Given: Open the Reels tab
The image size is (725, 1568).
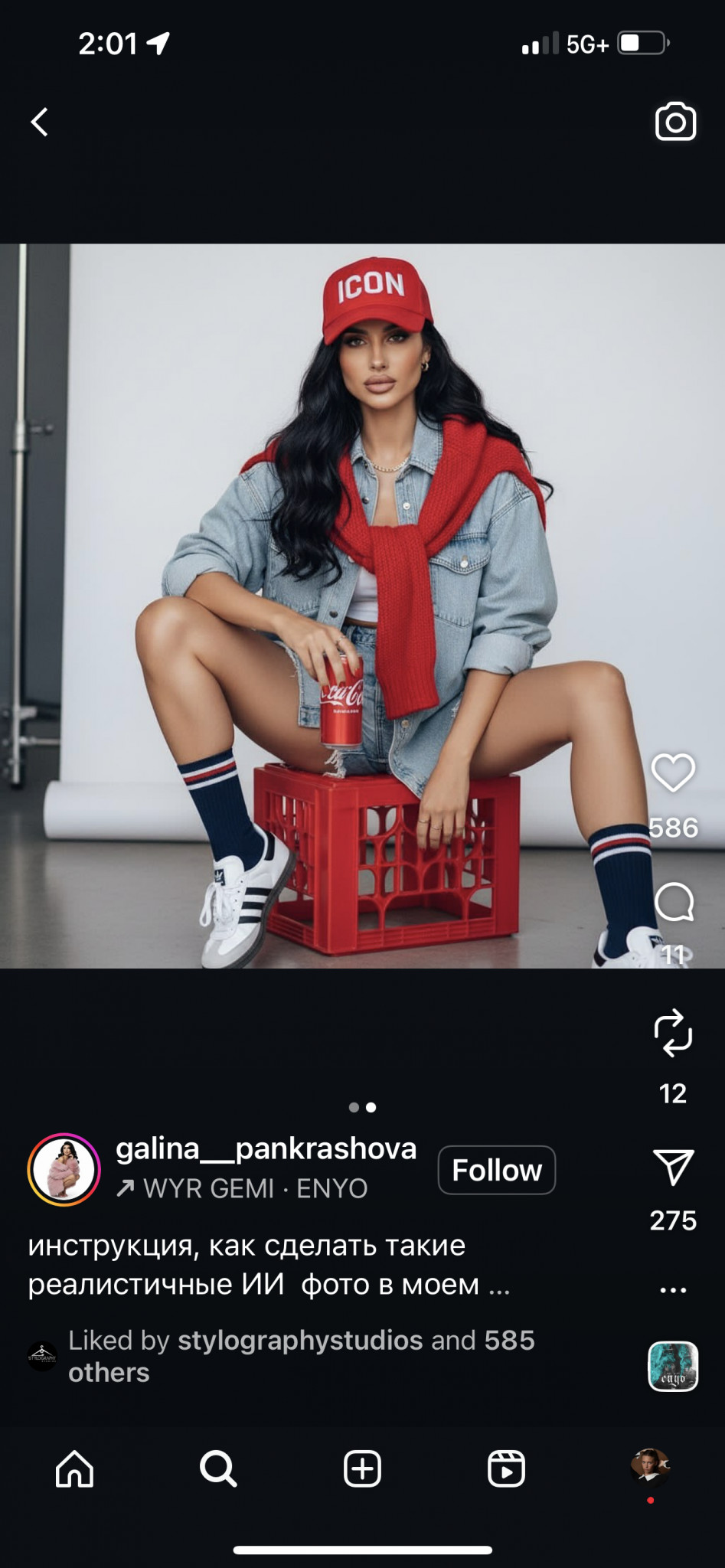Looking at the screenshot, I should coord(506,1468).
